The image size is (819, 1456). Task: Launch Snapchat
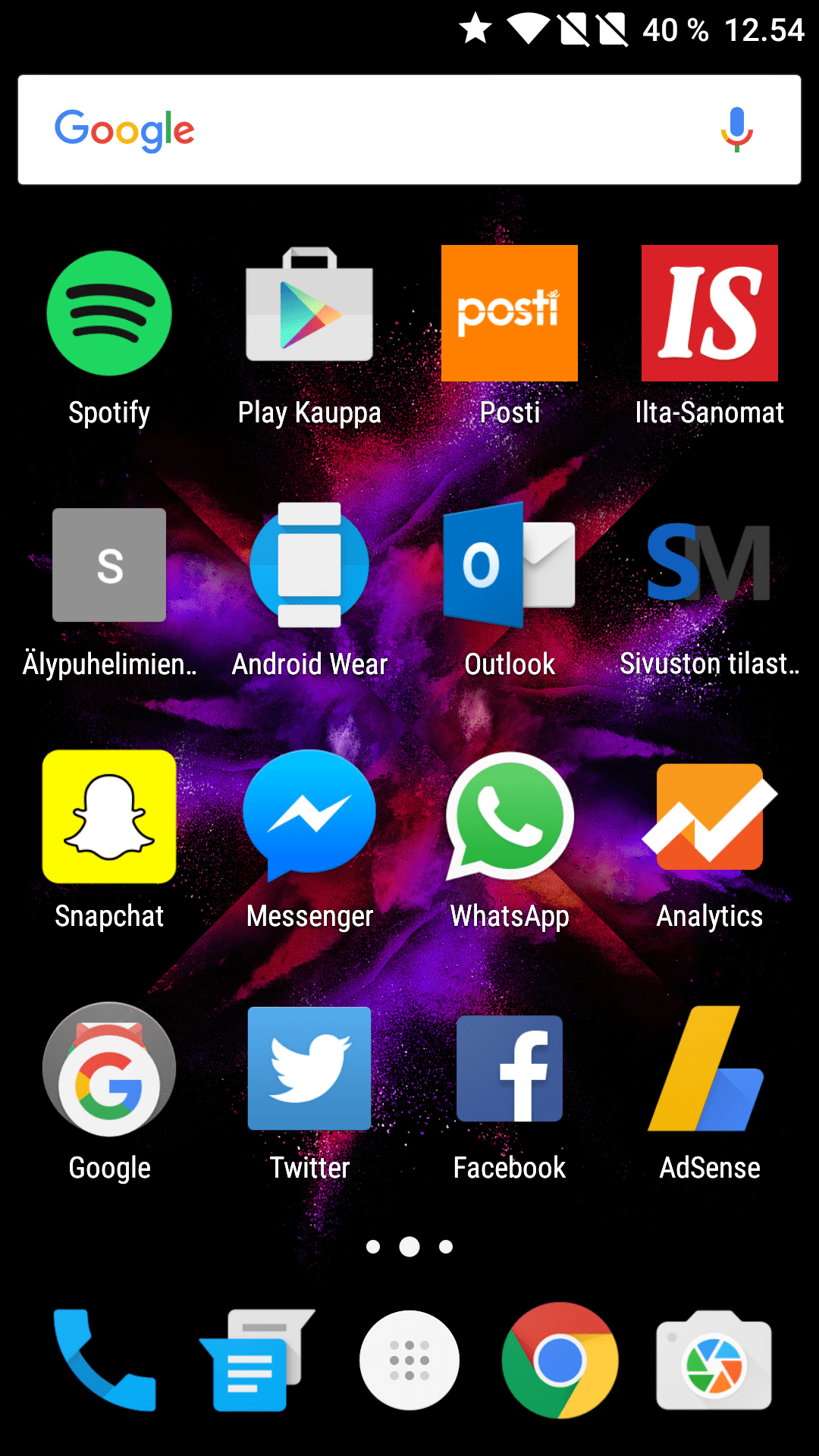[x=109, y=817]
